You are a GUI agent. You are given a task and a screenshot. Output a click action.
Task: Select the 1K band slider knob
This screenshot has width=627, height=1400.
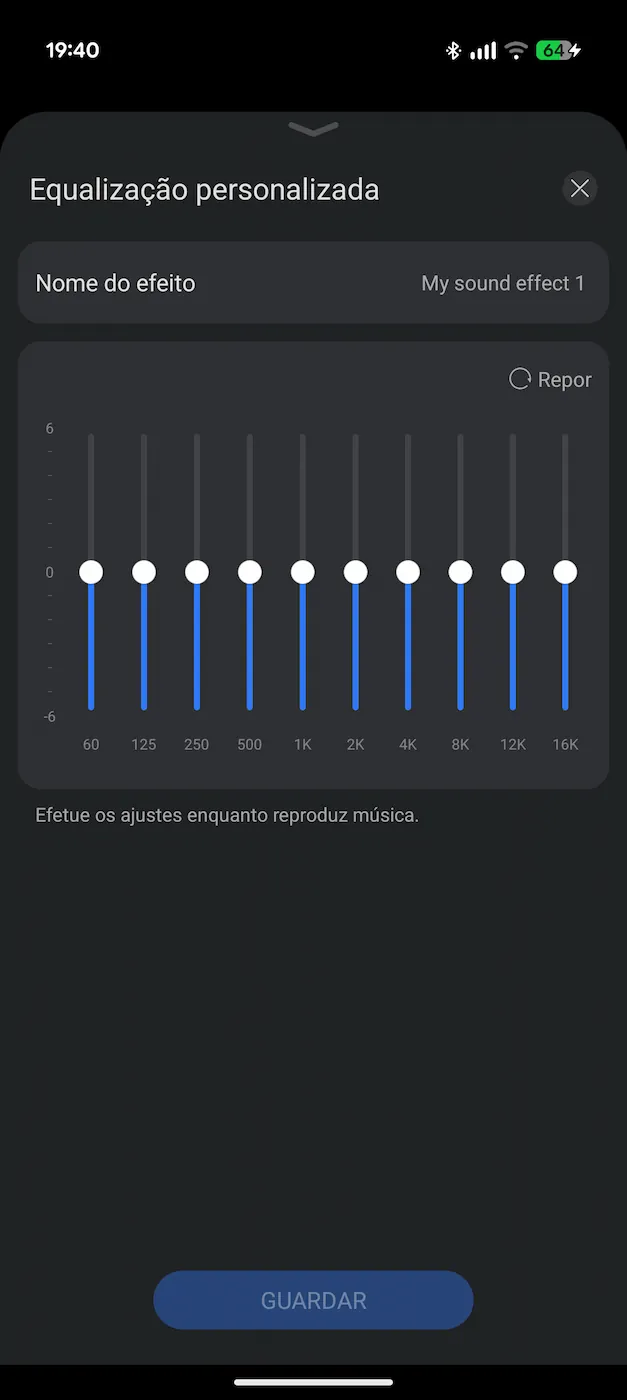[x=302, y=572]
